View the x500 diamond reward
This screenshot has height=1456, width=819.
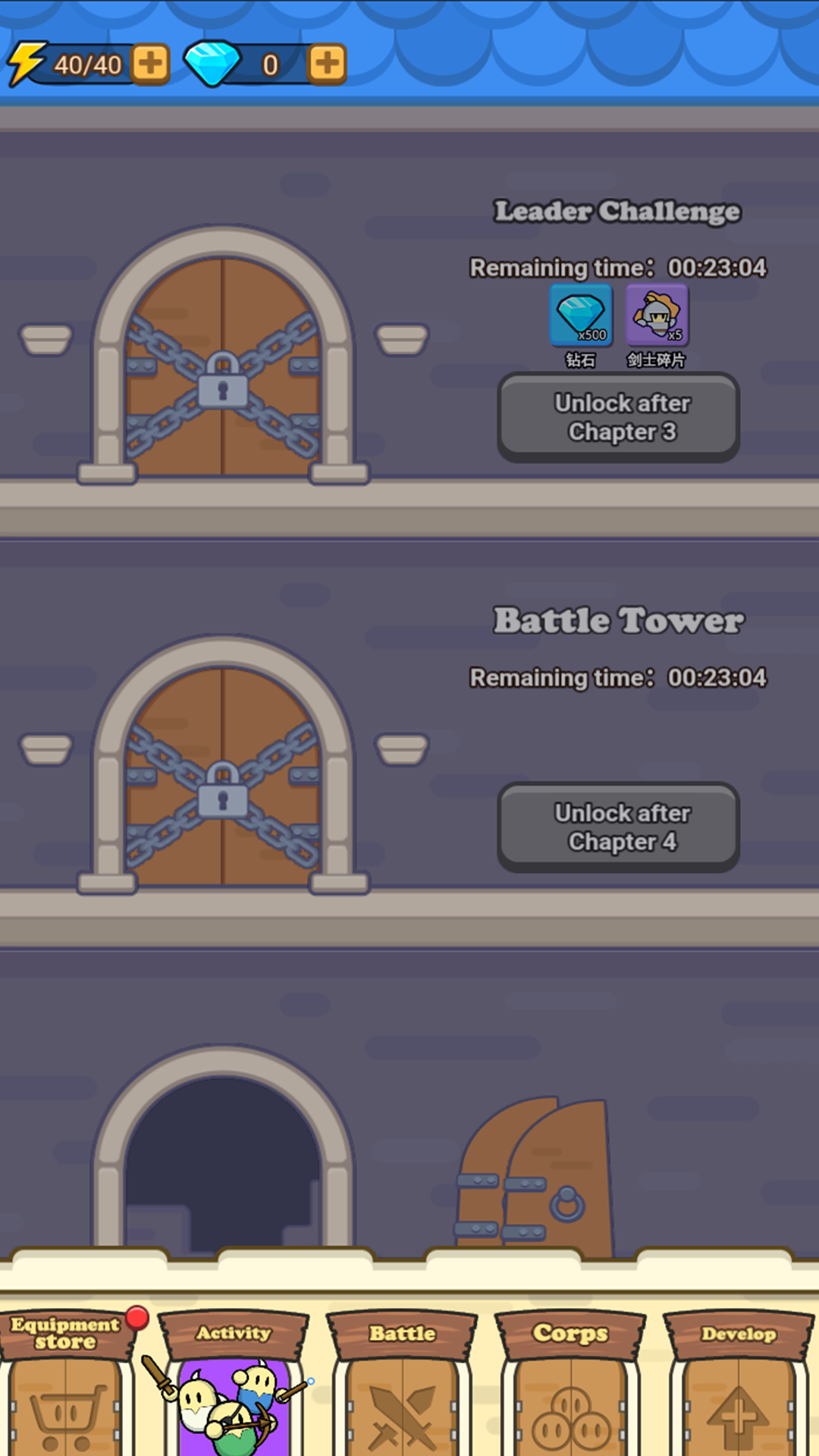click(x=581, y=315)
